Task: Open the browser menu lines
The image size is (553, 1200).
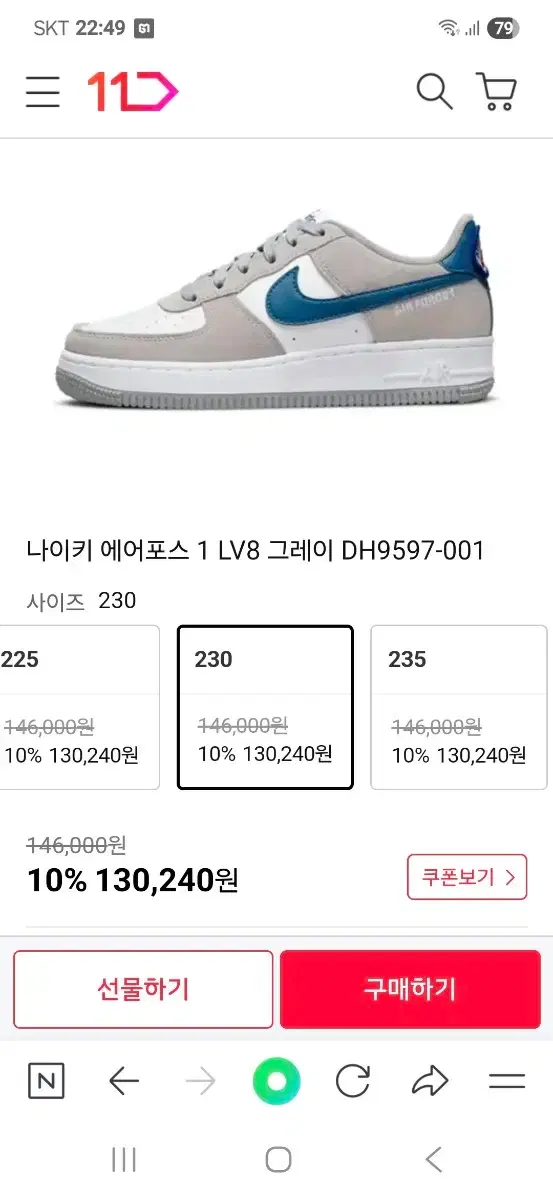Action: [507, 1081]
